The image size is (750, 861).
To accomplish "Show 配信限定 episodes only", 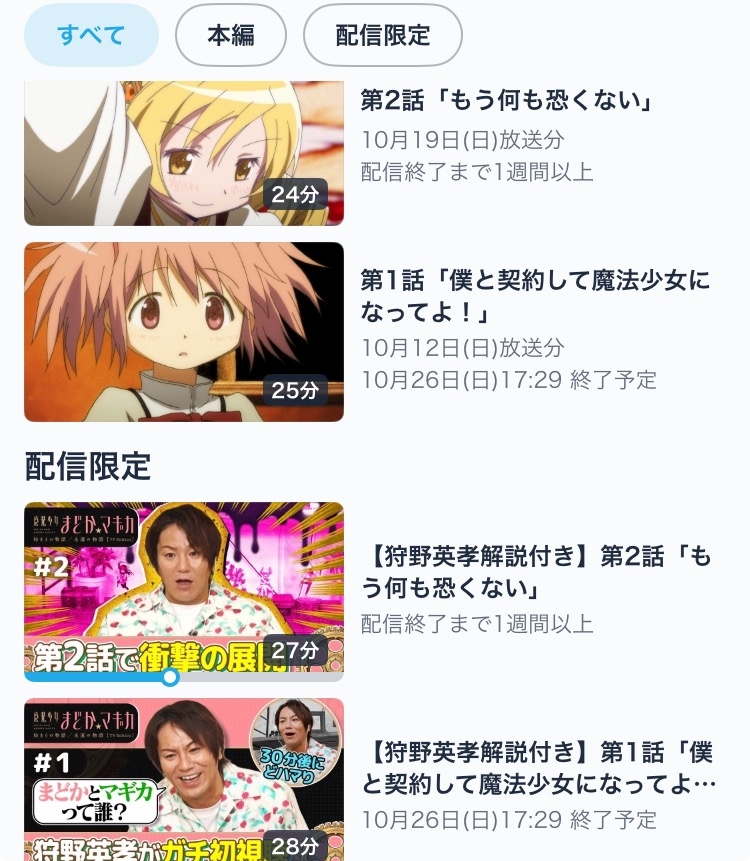I will (x=382, y=35).
